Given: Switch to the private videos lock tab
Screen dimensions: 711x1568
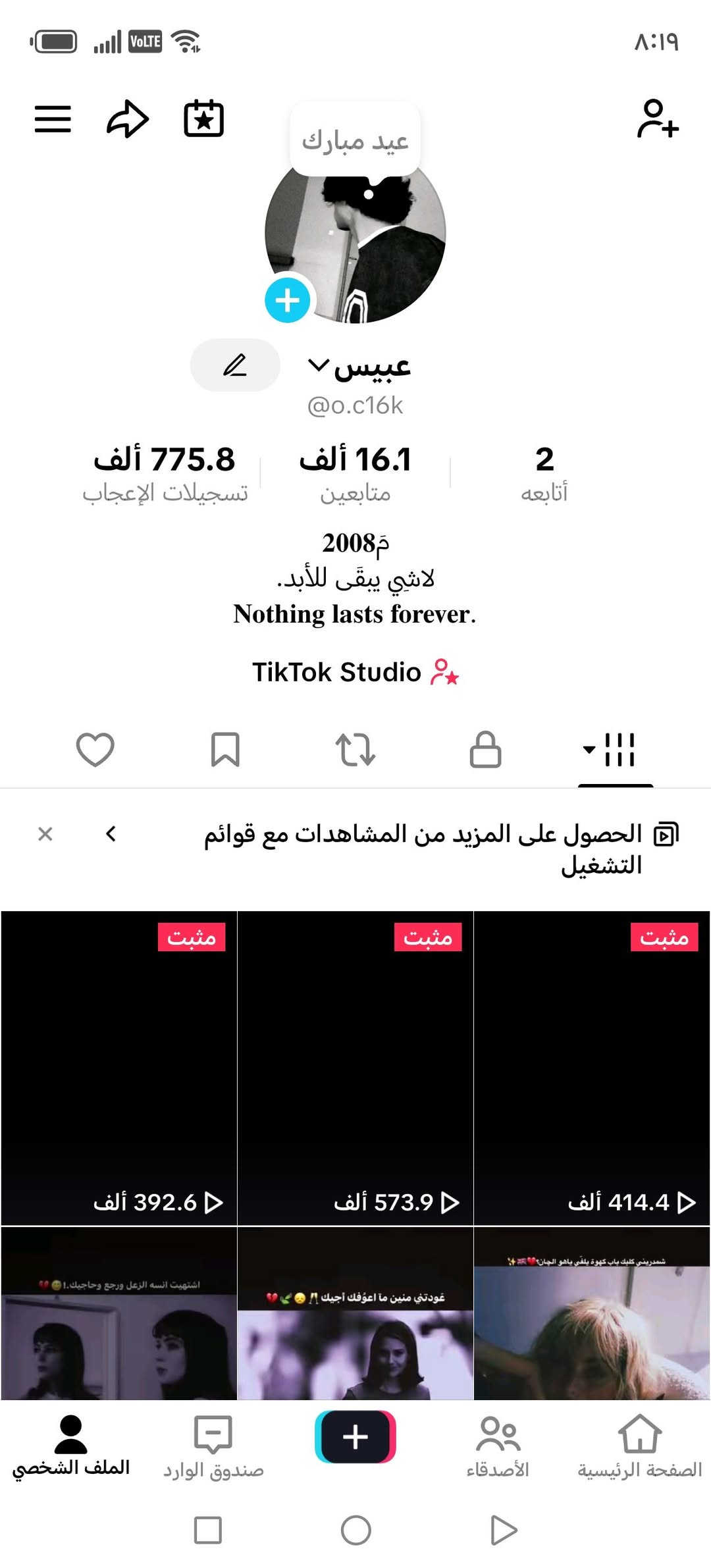Looking at the screenshot, I should pos(485,749).
